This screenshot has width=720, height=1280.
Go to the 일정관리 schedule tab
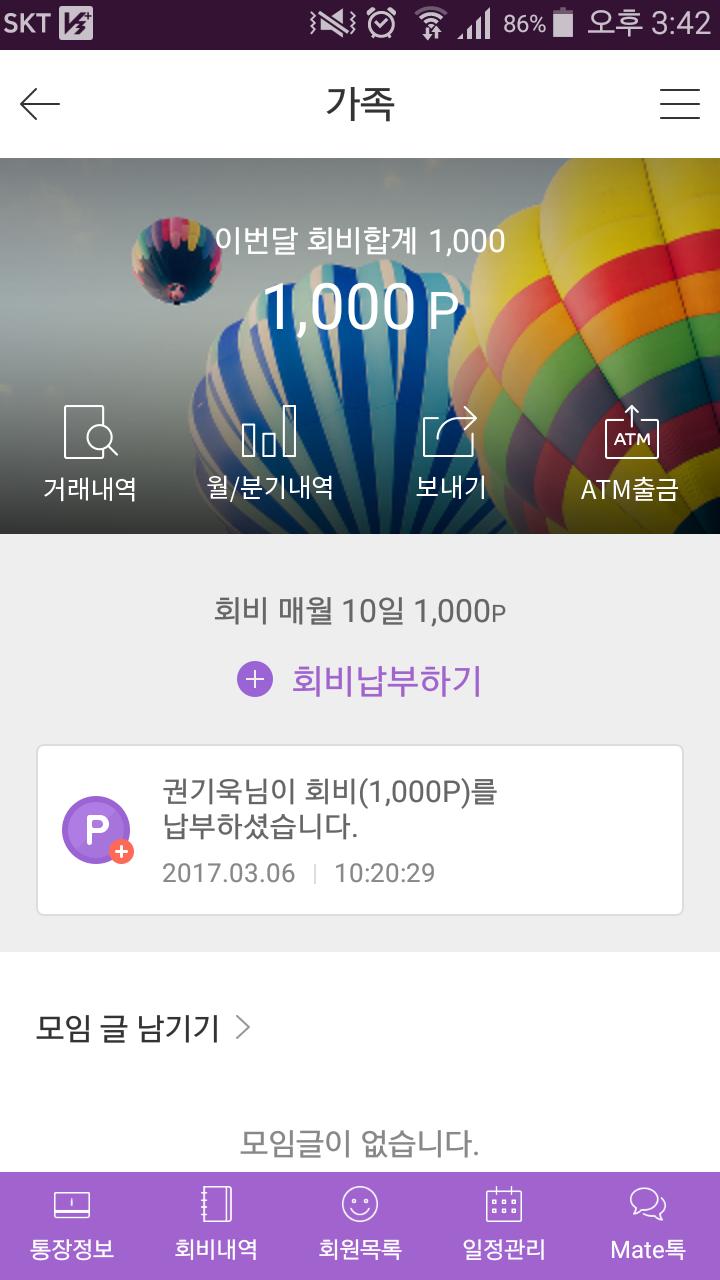(504, 1224)
